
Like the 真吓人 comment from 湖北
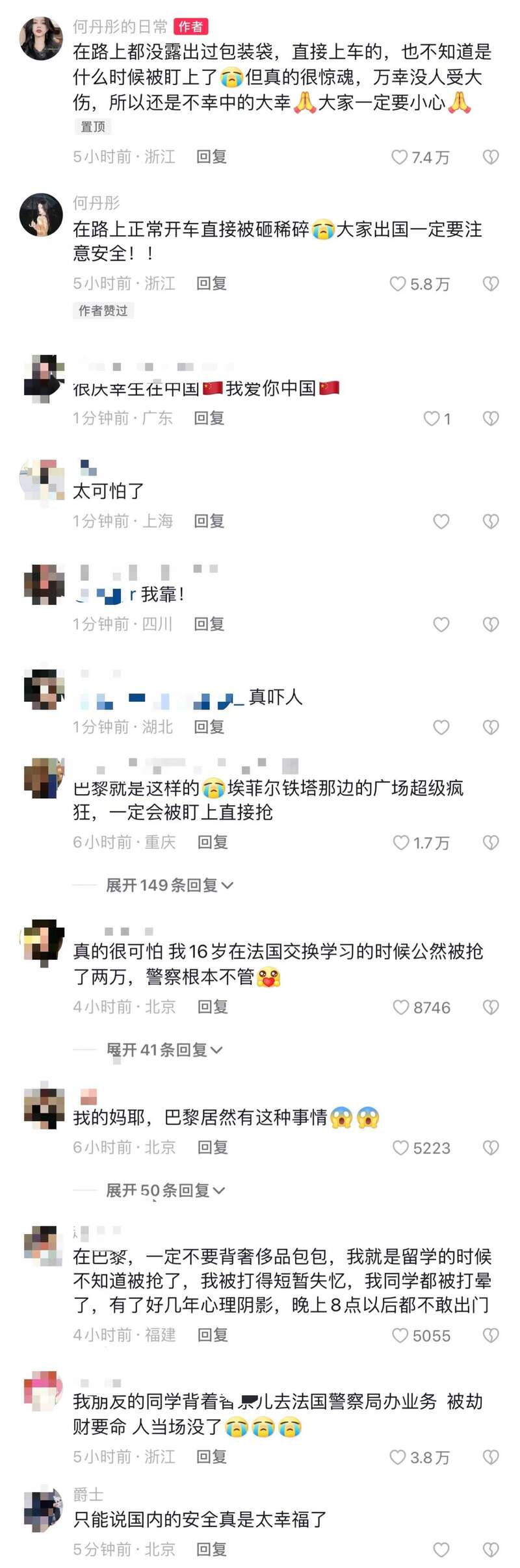coord(441,727)
